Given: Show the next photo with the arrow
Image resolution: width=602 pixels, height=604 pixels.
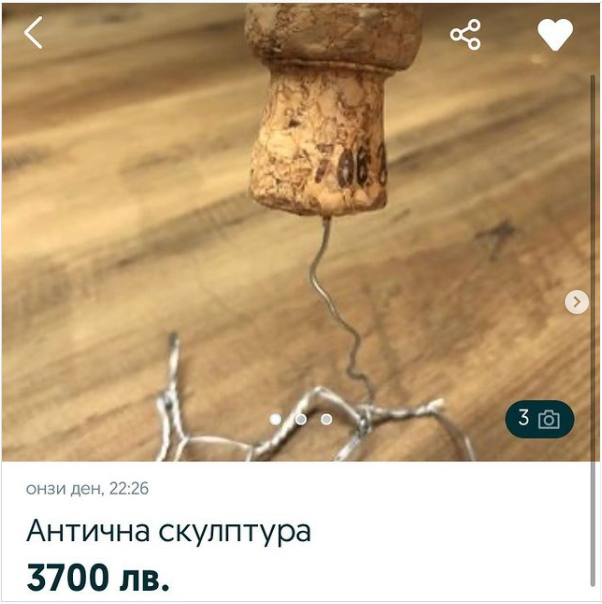Looking at the screenshot, I should click(x=577, y=302).
